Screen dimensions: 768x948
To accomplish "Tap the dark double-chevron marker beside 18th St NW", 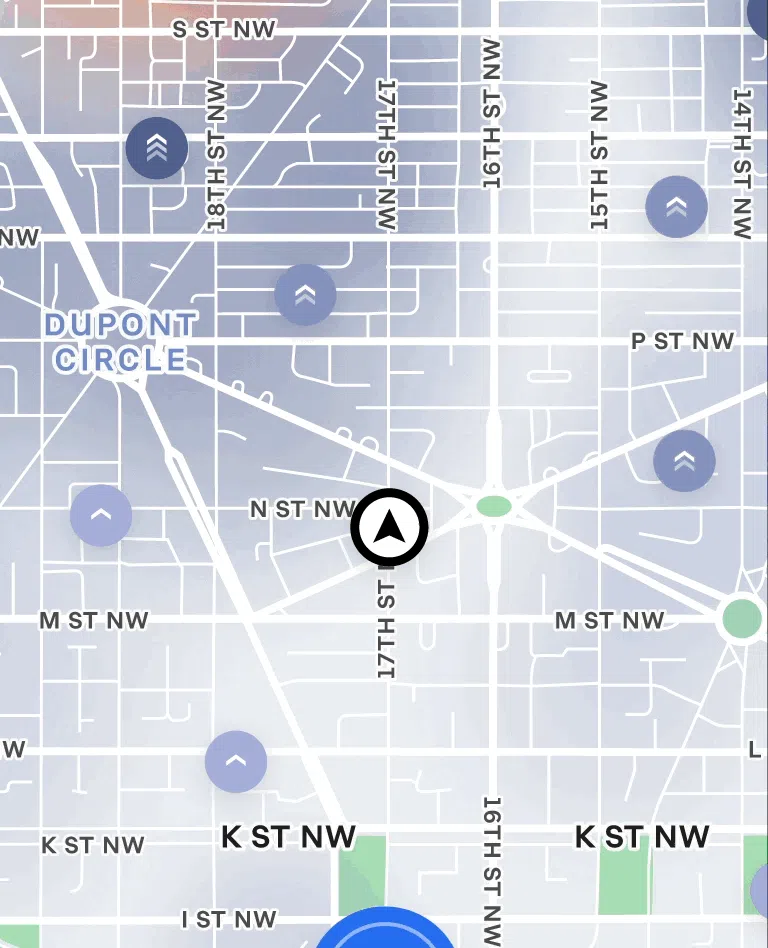I will [x=157, y=149].
